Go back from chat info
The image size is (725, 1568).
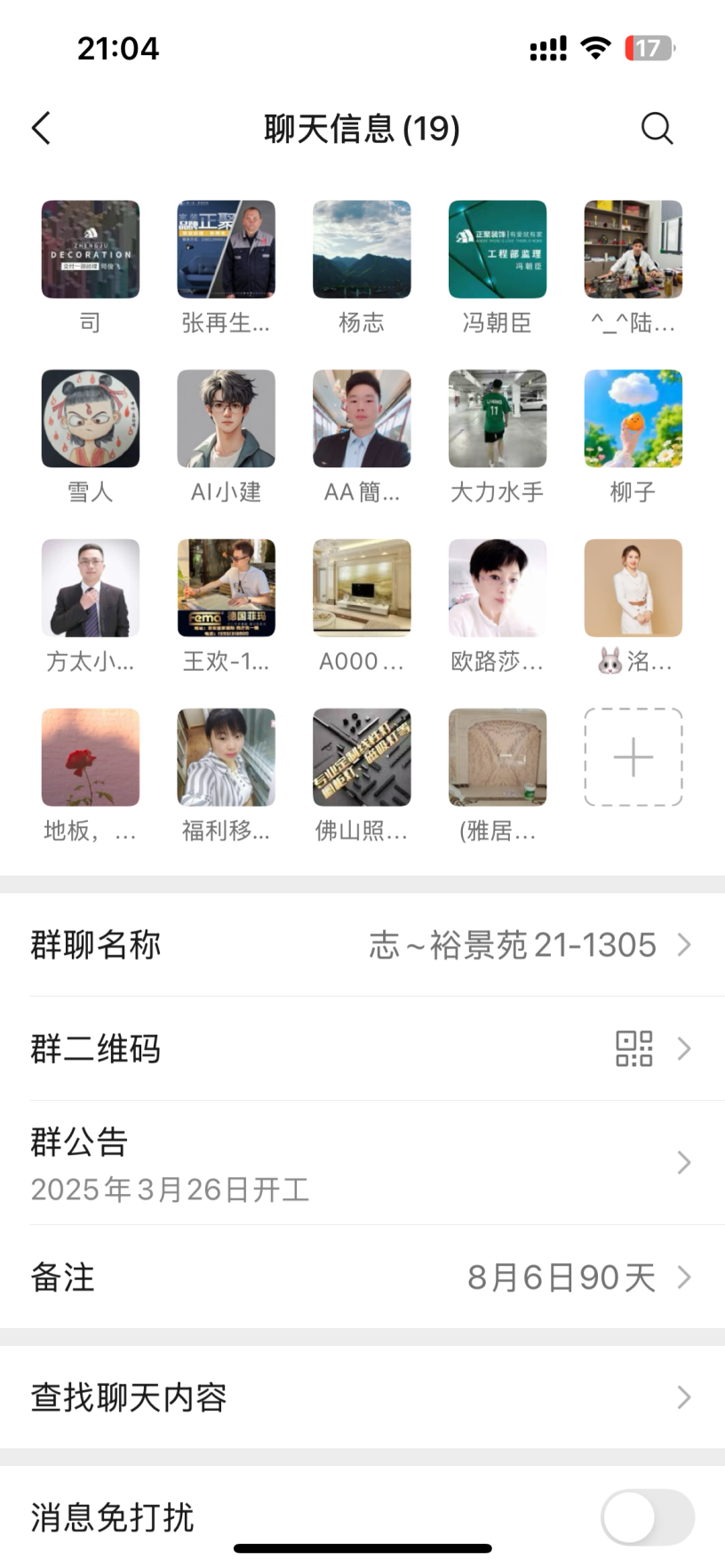pyautogui.click(x=41, y=129)
